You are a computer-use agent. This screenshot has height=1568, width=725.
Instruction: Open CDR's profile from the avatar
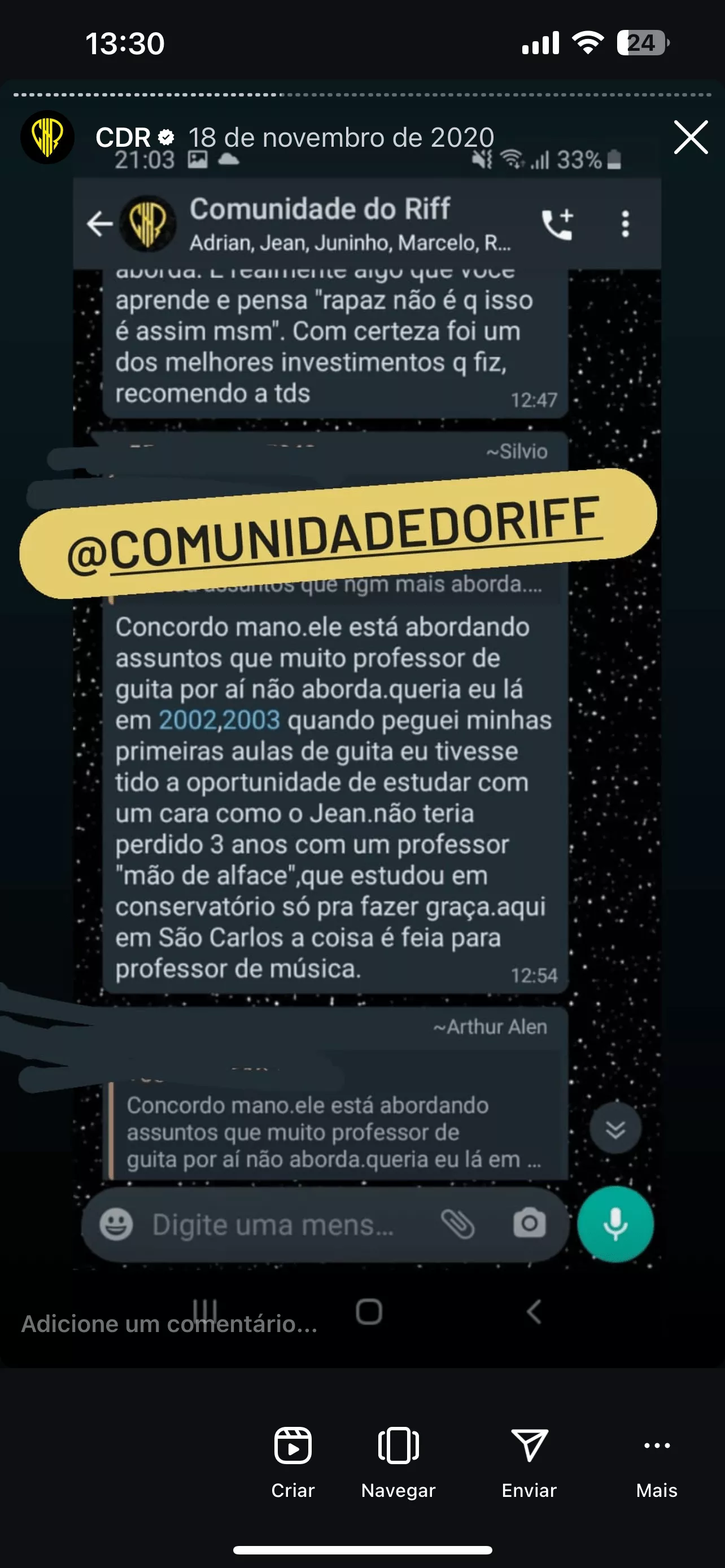(x=47, y=138)
